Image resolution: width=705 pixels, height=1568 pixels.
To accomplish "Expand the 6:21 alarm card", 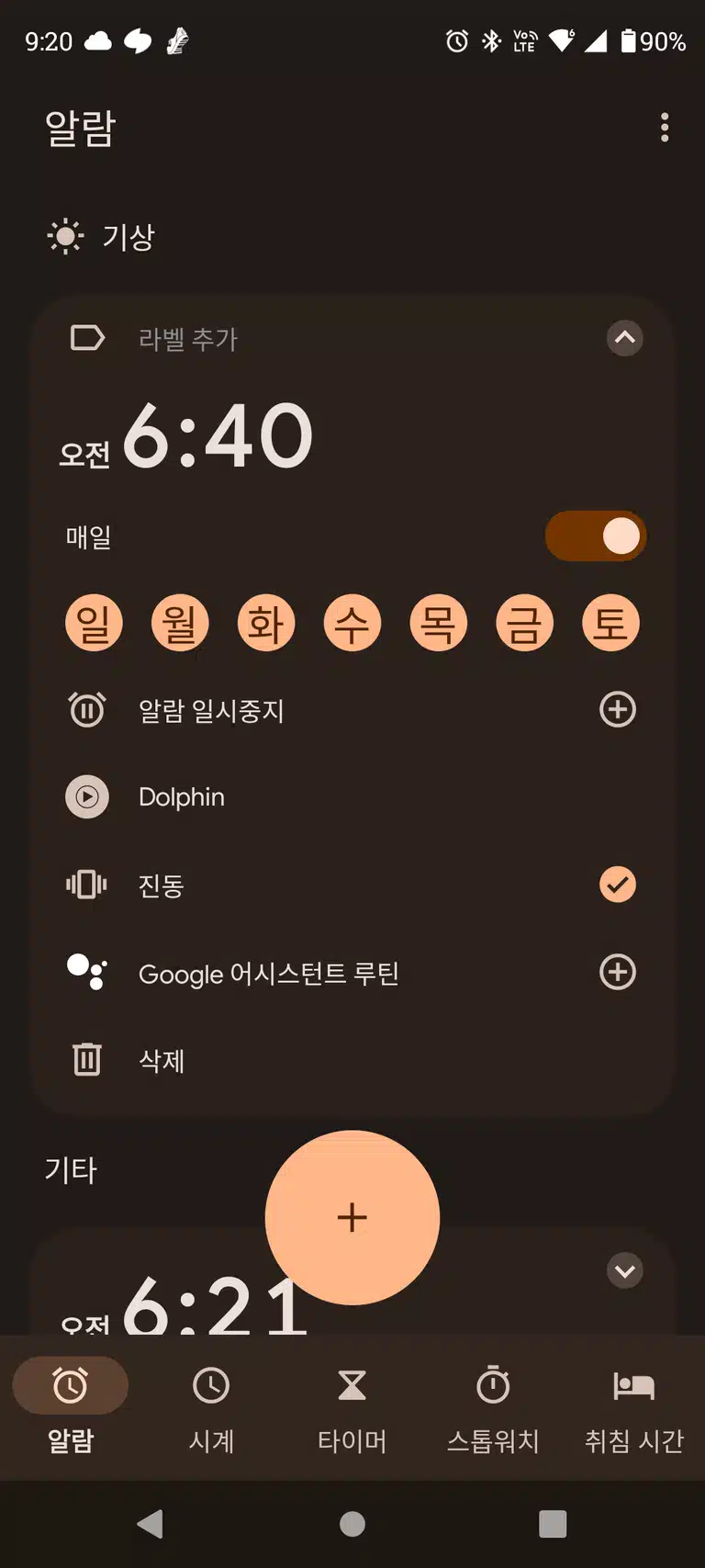I will 625,1271.
